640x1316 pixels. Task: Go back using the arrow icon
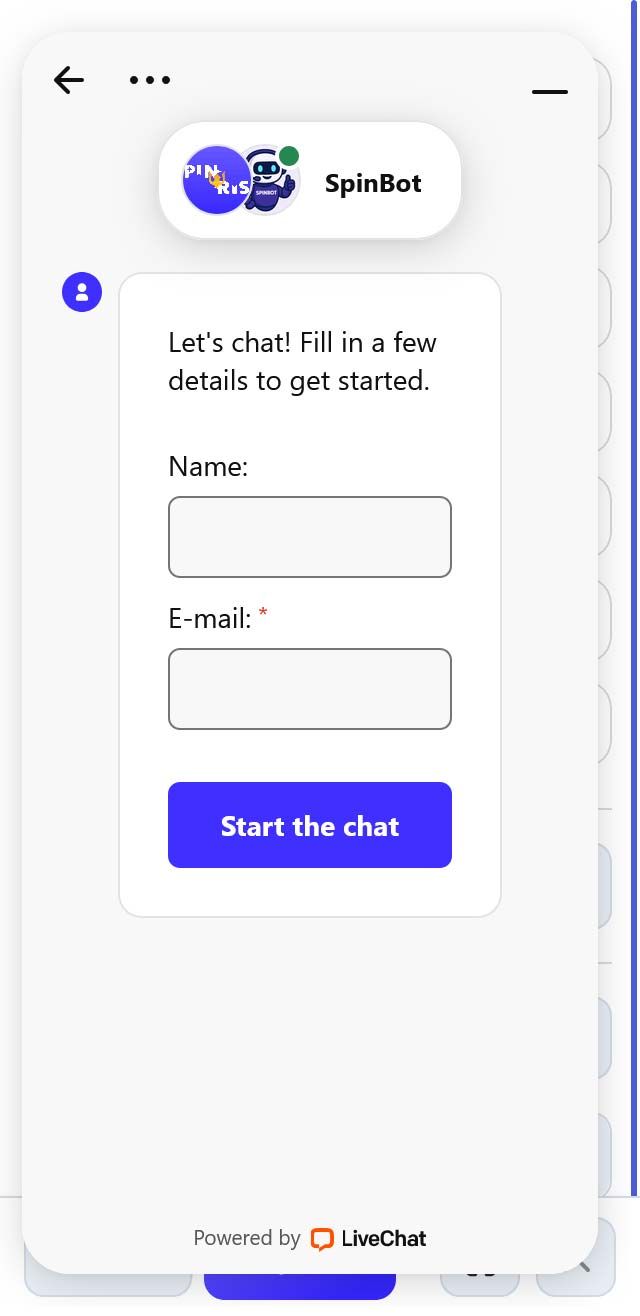click(69, 80)
